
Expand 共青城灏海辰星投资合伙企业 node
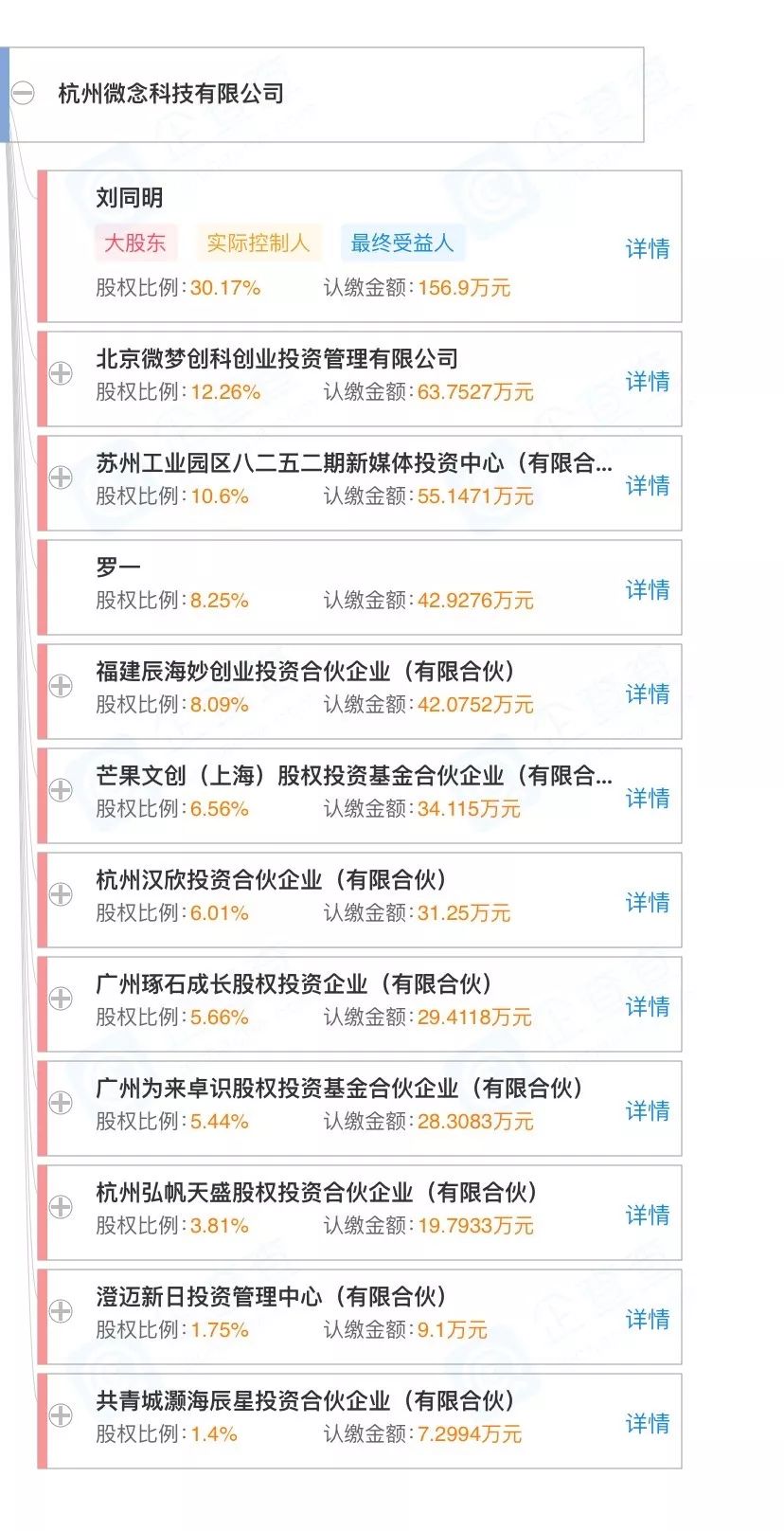click(x=61, y=1415)
